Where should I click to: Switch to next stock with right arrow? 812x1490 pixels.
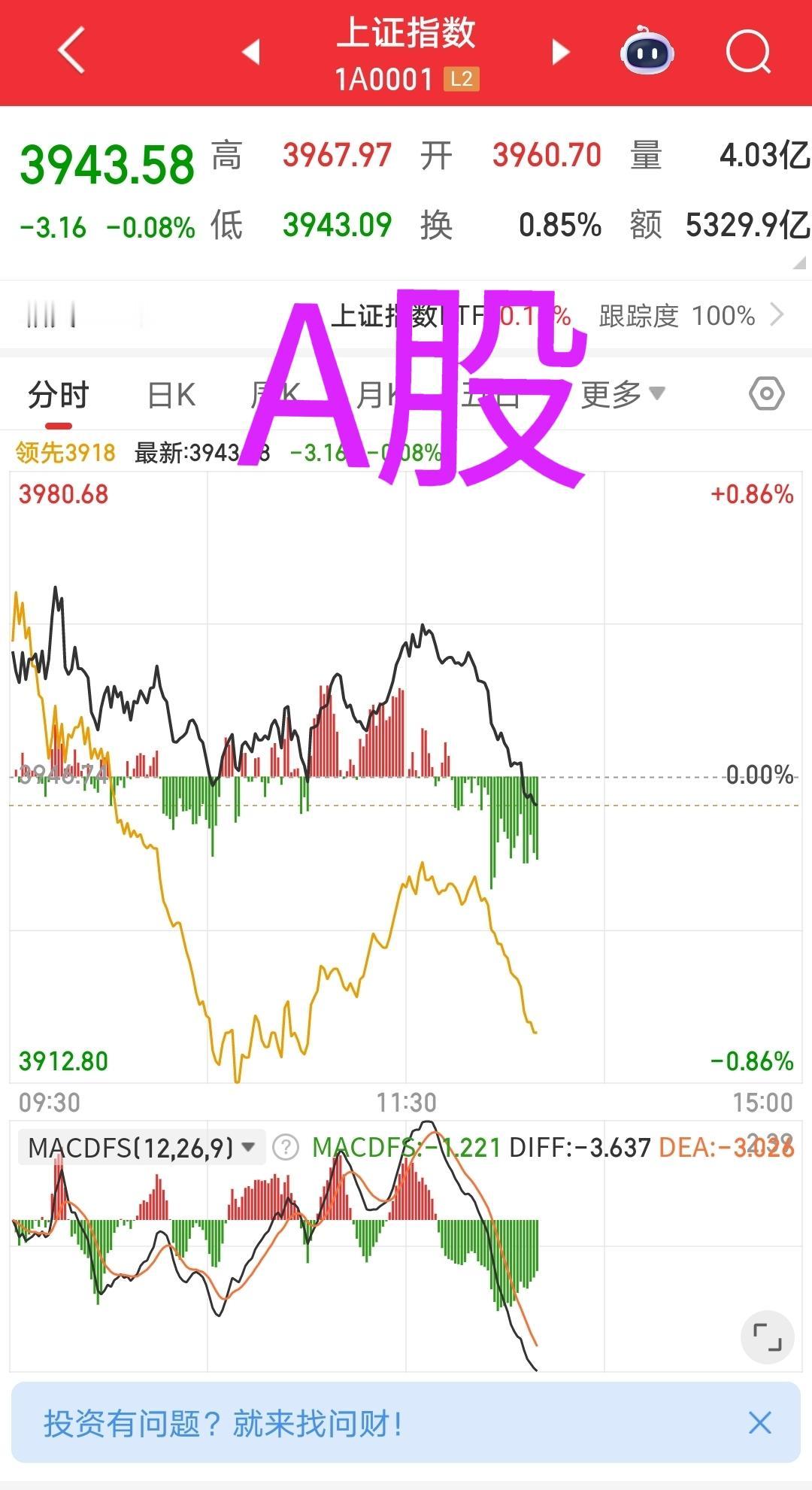point(559,51)
